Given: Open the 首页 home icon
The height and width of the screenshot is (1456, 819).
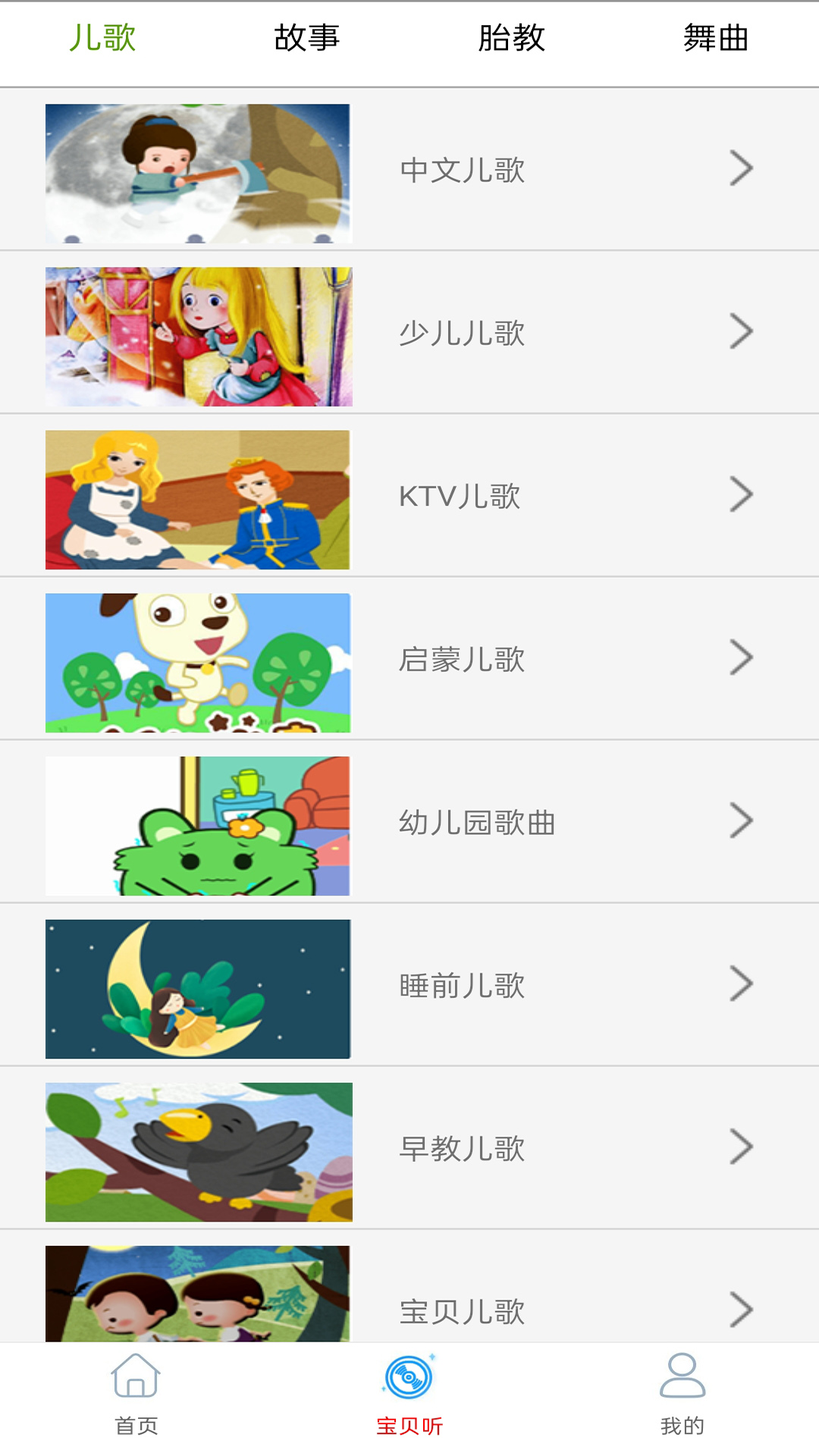Looking at the screenshot, I should pos(135,1403).
